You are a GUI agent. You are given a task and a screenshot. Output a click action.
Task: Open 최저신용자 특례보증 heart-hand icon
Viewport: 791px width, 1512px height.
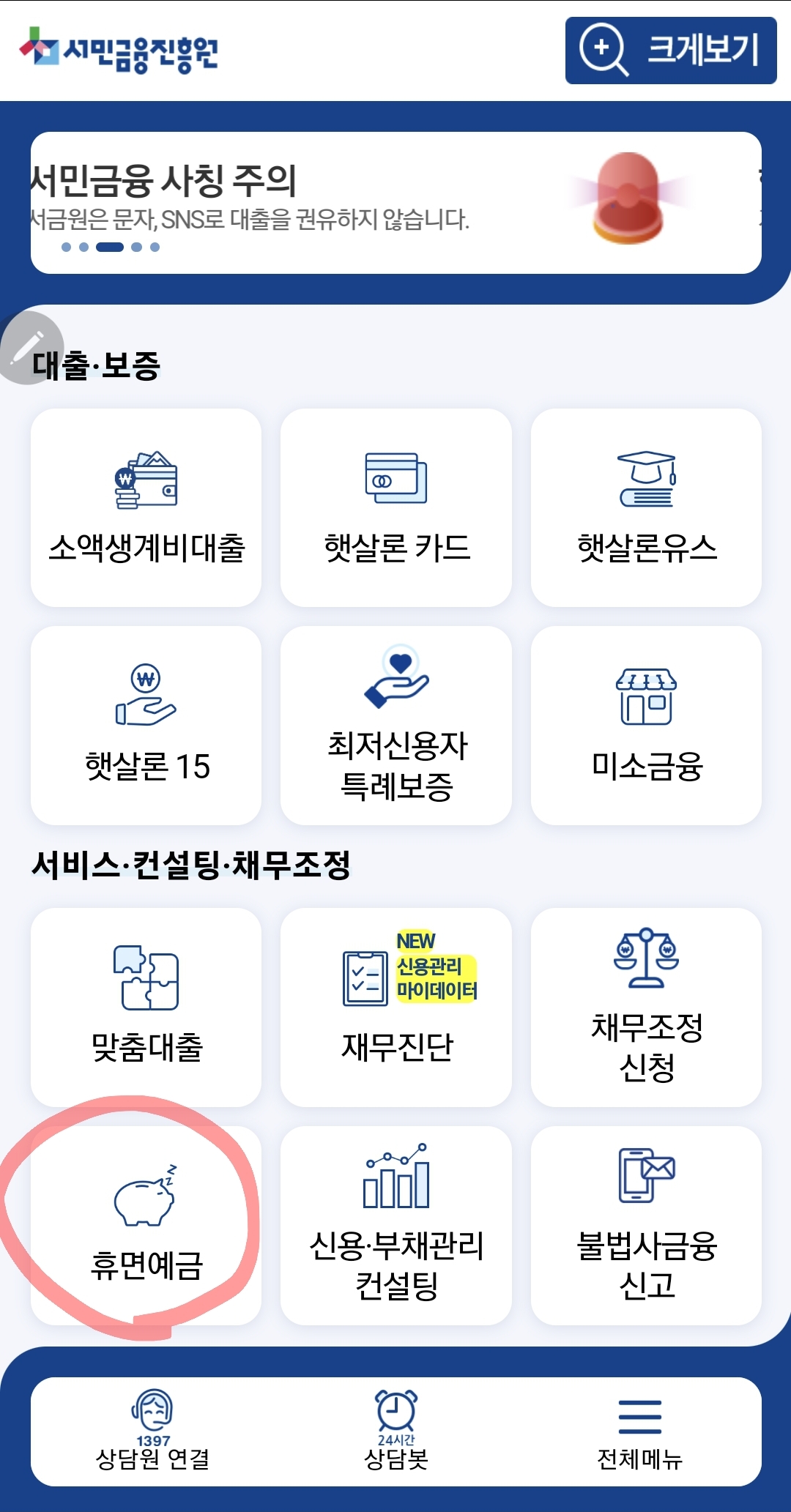[395, 688]
